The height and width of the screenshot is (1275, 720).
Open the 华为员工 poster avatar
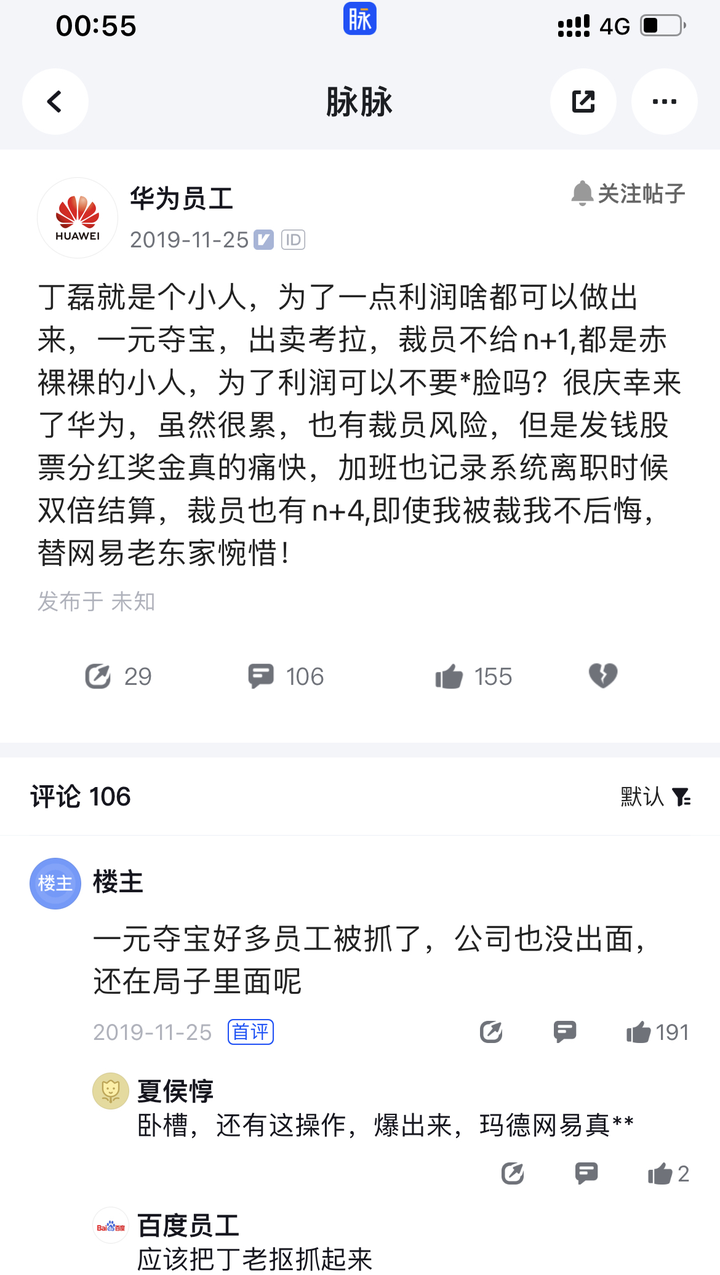[77, 218]
